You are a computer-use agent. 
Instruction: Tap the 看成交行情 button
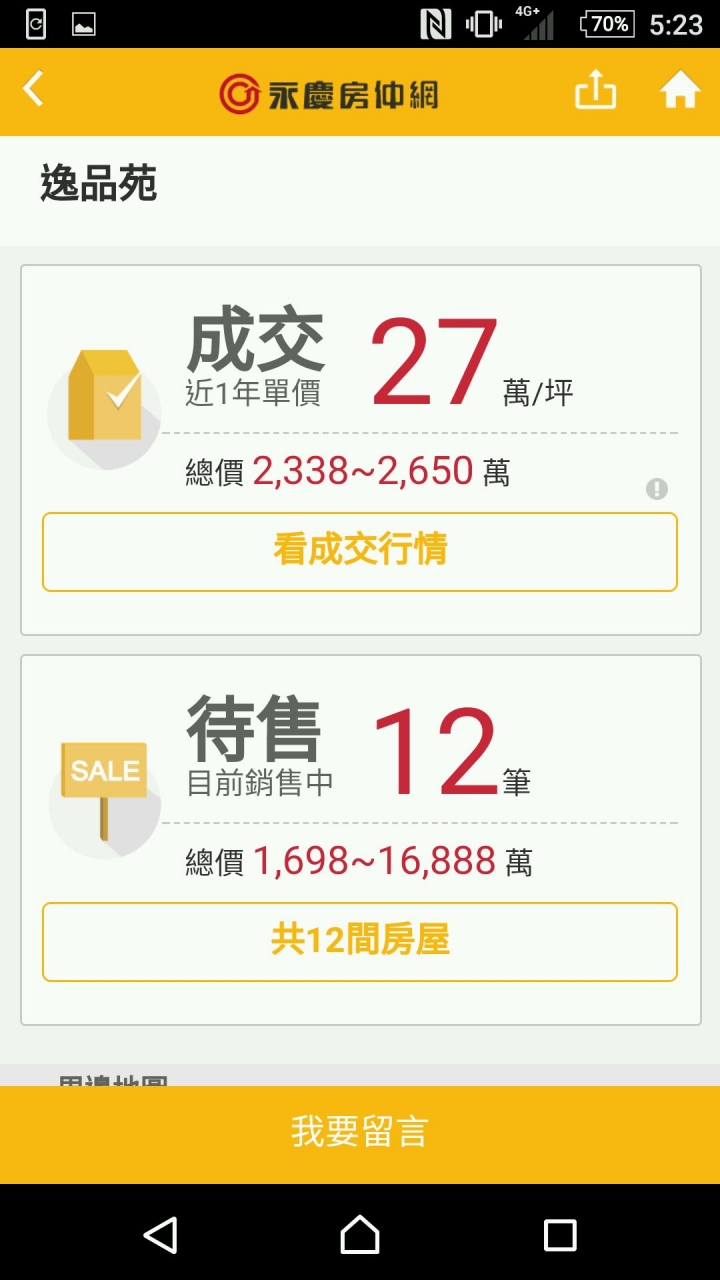[x=360, y=551]
